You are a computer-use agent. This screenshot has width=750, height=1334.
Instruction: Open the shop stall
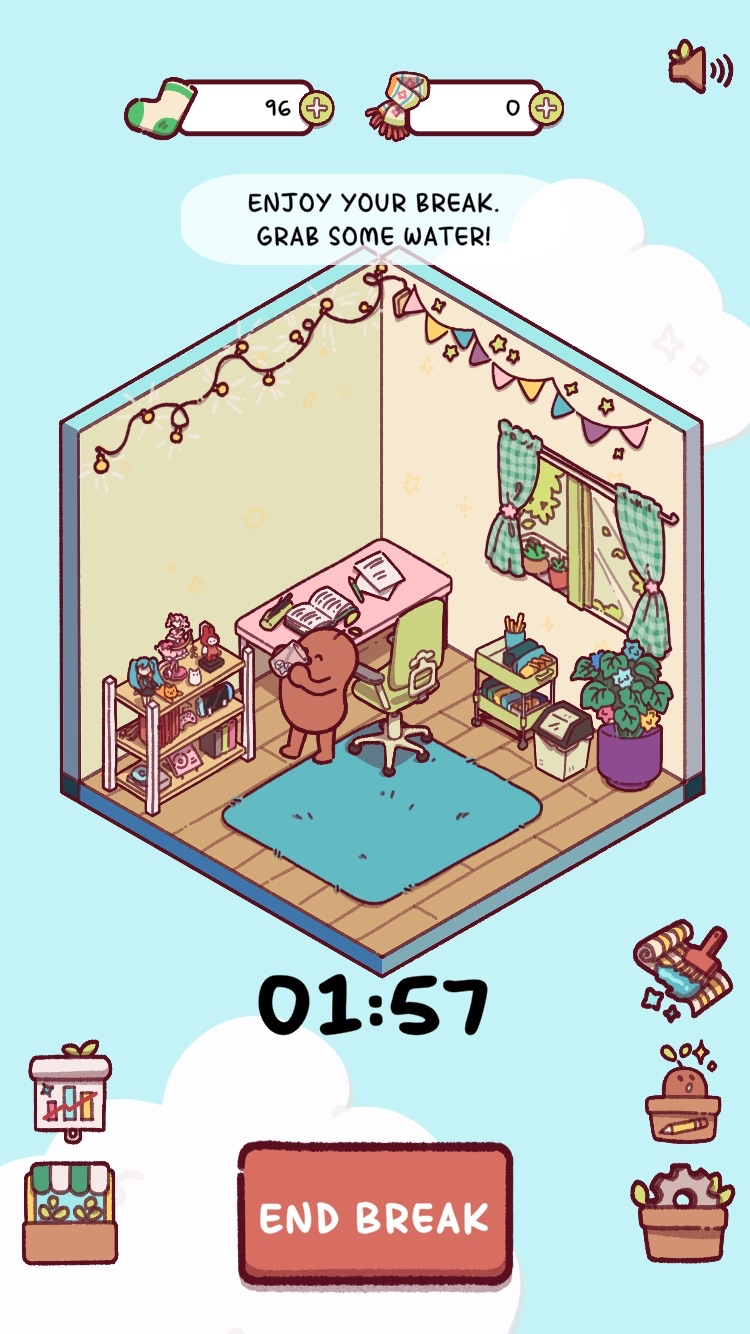click(70, 1211)
